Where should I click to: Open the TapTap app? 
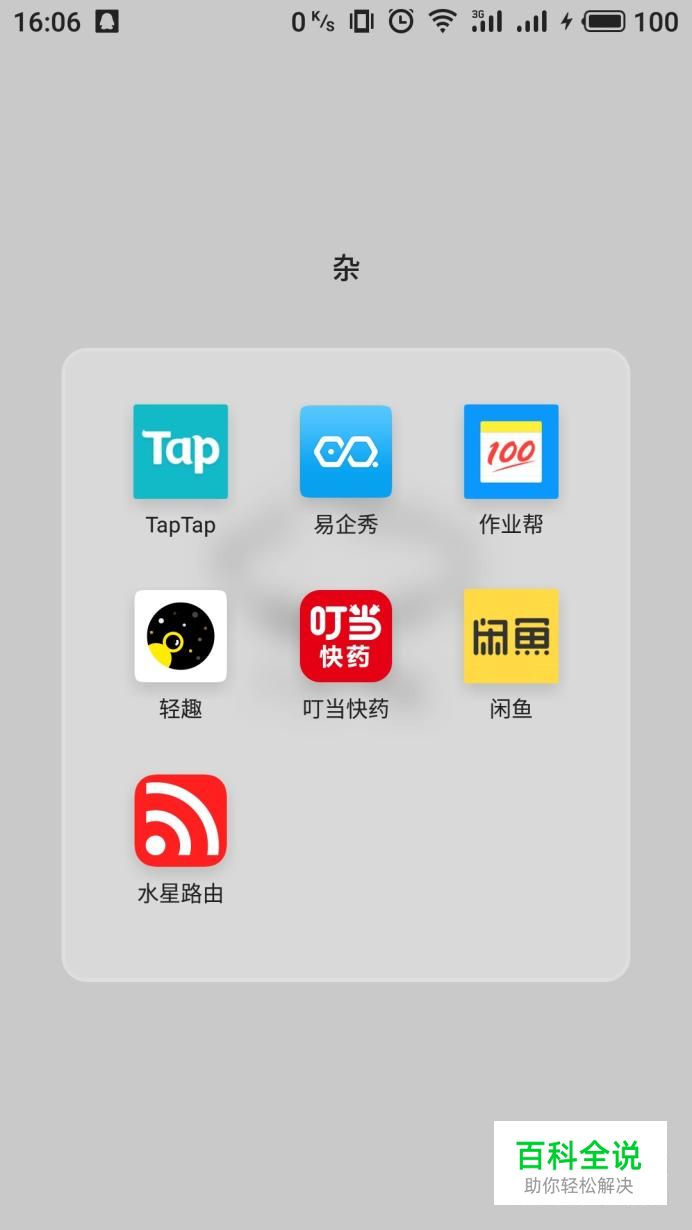pos(181,451)
